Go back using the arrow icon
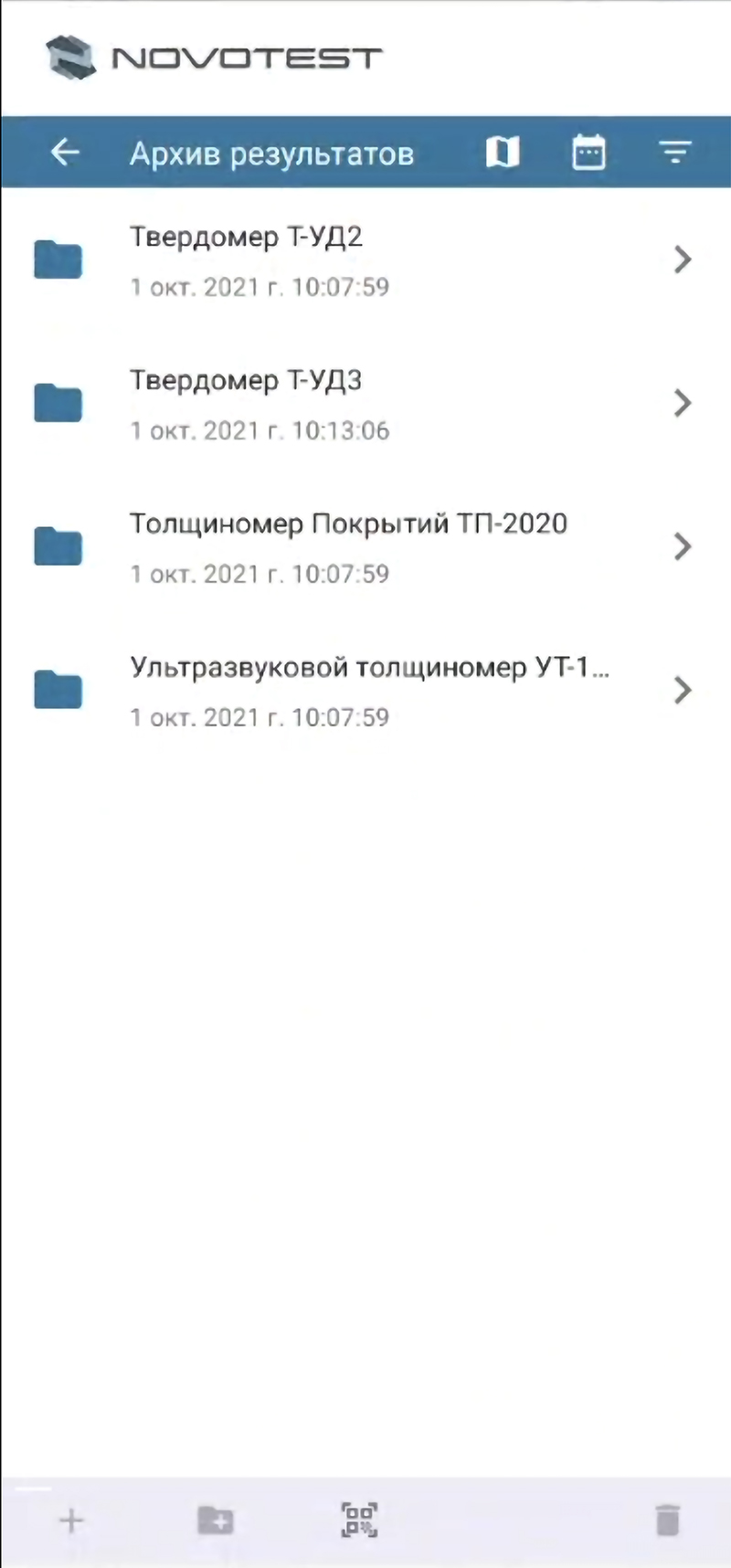This screenshot has width=731, height=1568. [65, 152]
